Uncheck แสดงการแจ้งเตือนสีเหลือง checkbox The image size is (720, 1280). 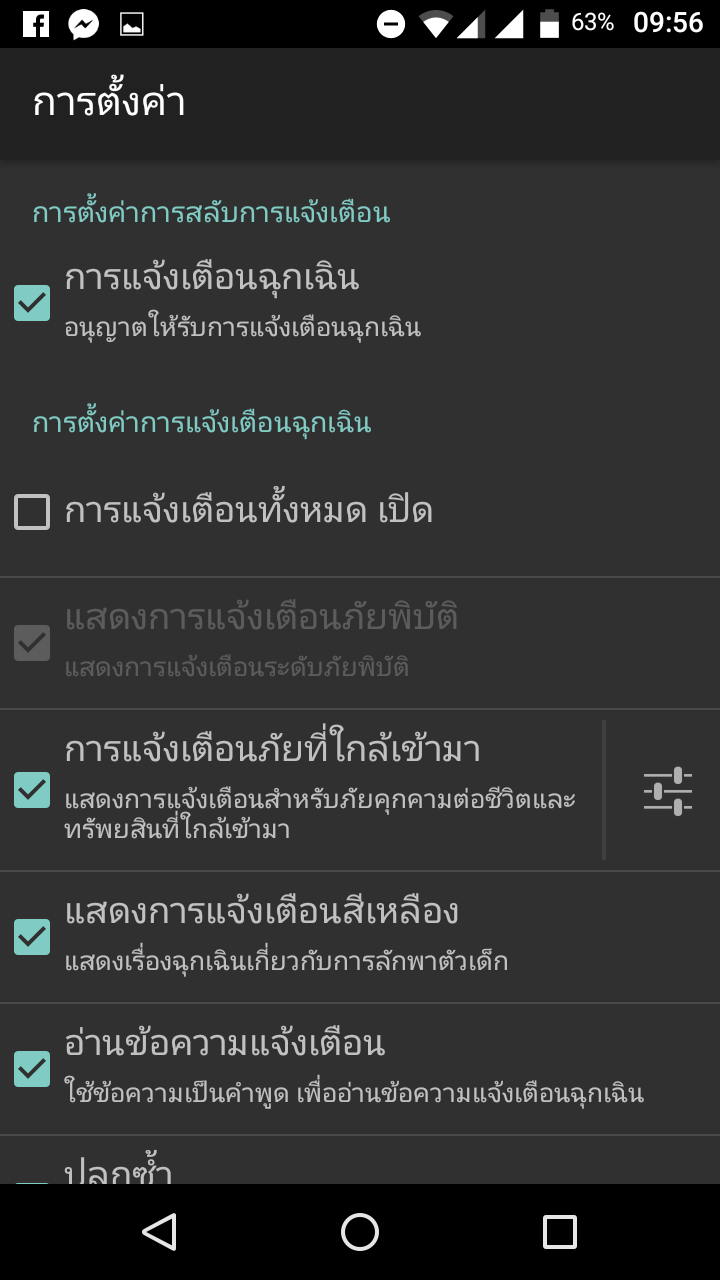(32, 937)
